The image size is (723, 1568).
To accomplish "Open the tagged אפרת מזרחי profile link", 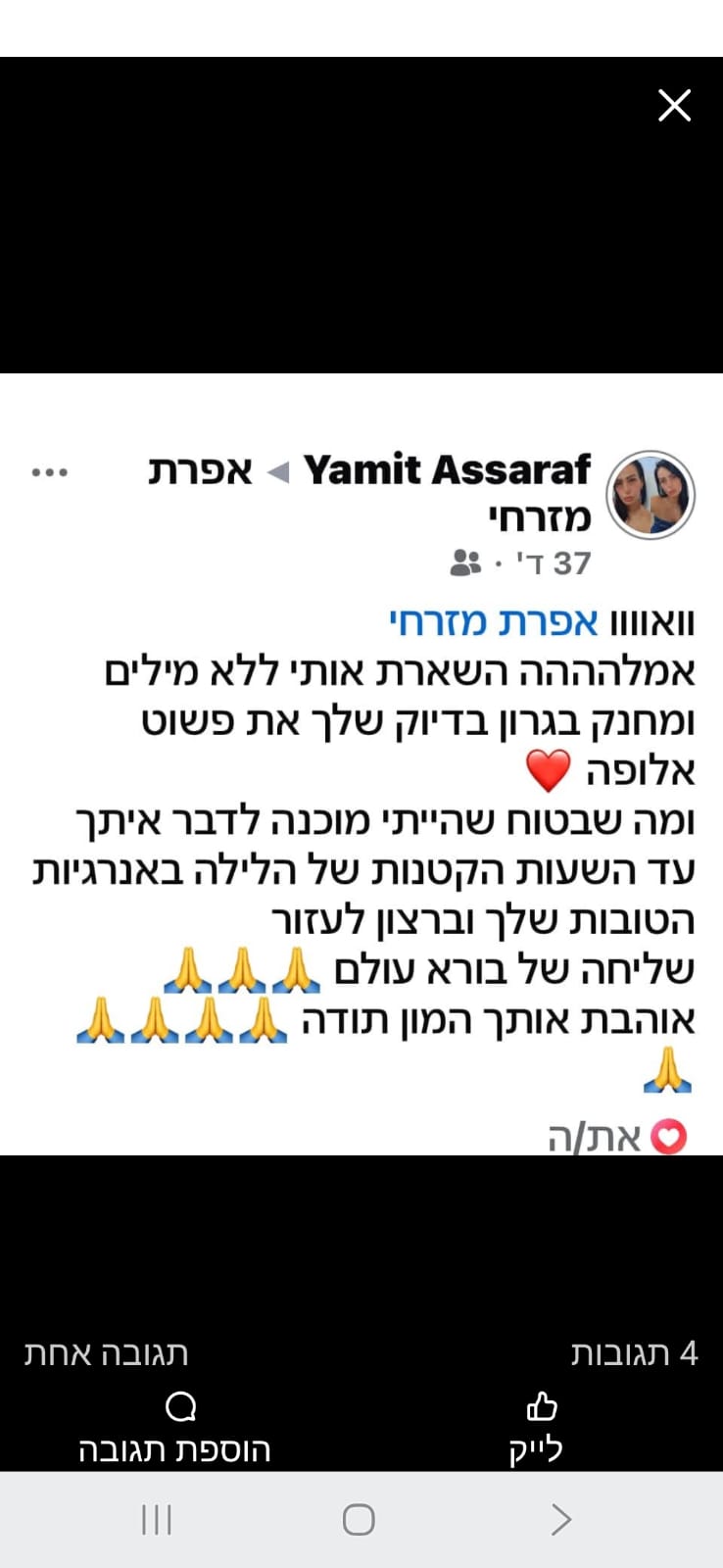I will pyautogui.click(x=494, y=621).
